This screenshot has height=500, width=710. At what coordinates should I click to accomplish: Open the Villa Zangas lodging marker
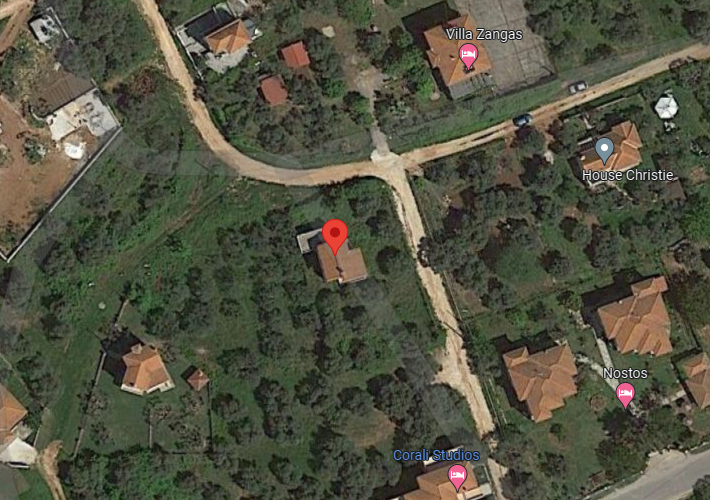point(467,54)
